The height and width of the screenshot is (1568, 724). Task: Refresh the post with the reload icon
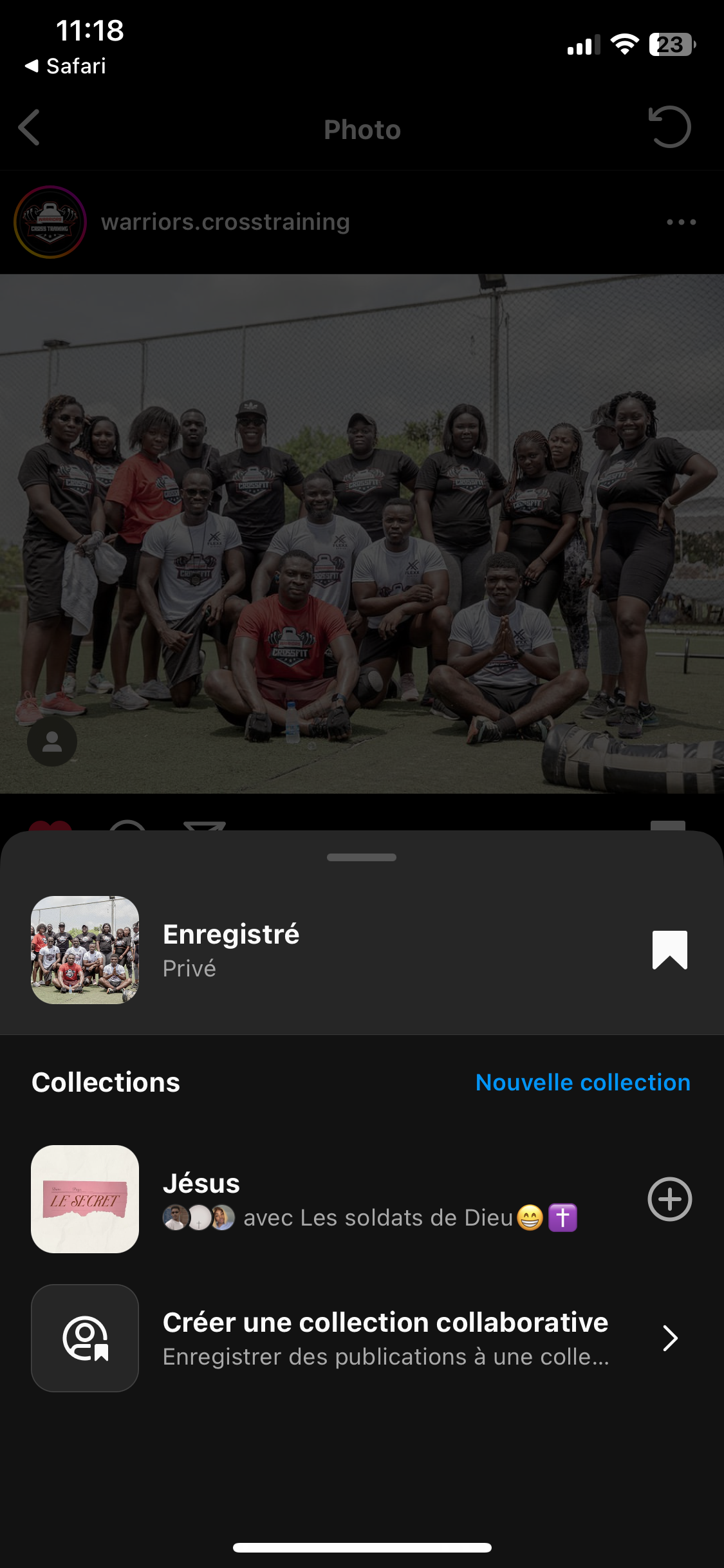click(x=669, y=127)
